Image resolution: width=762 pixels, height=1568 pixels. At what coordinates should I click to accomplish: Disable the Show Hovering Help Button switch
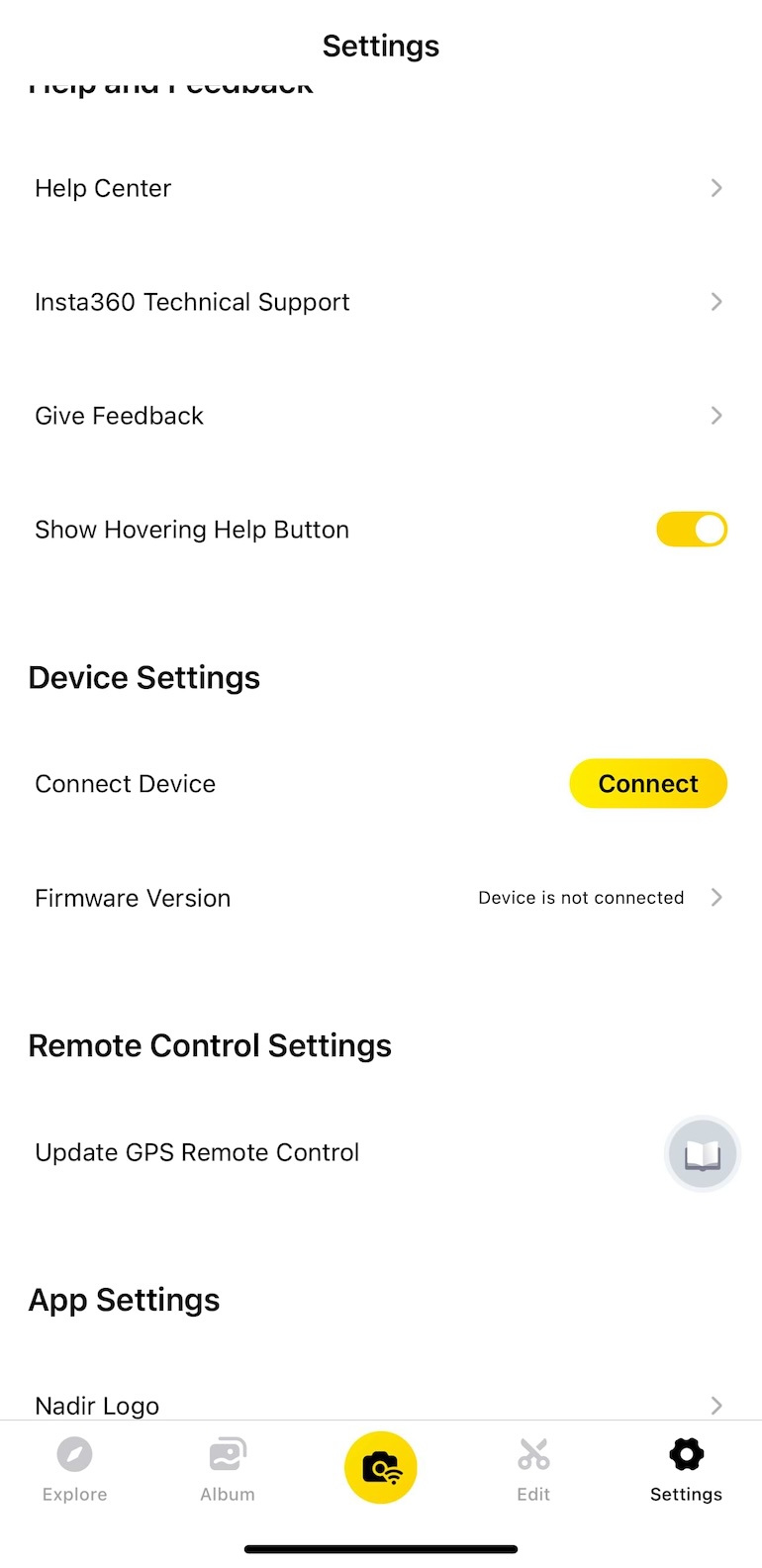coord(691,530)
